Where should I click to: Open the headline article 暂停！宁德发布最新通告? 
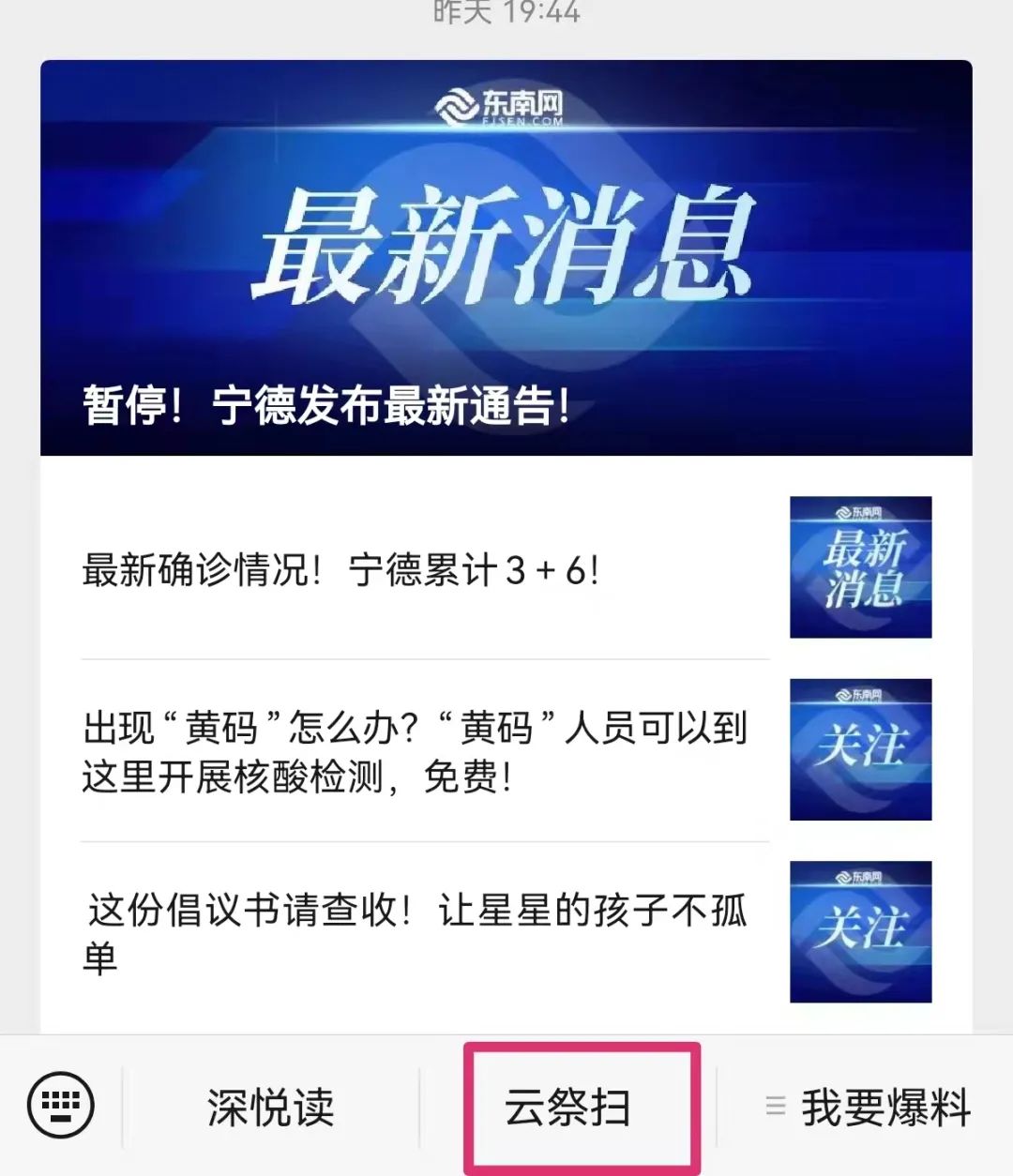pos(506,258)
